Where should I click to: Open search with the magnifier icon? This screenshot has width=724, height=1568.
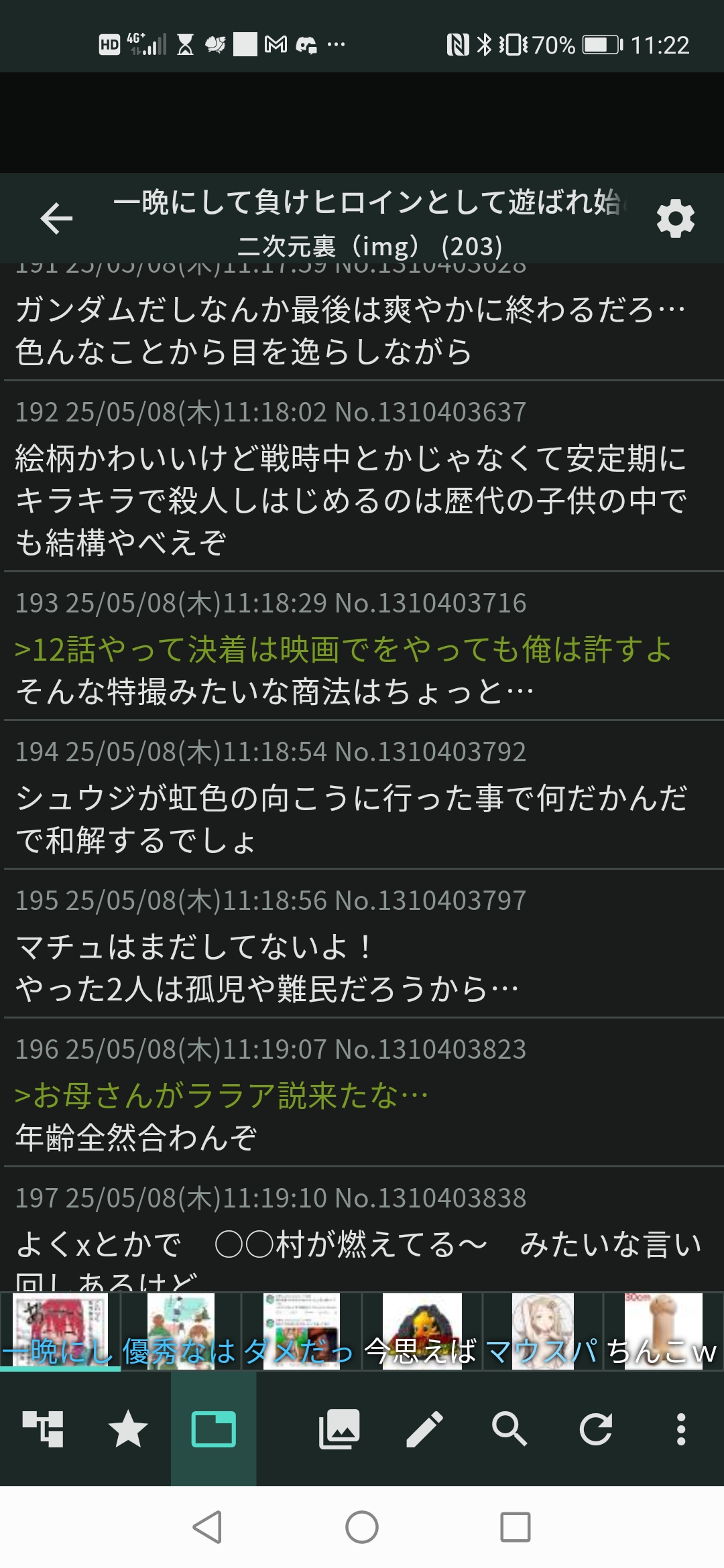pyautogui.click(x=509, y=1429)
